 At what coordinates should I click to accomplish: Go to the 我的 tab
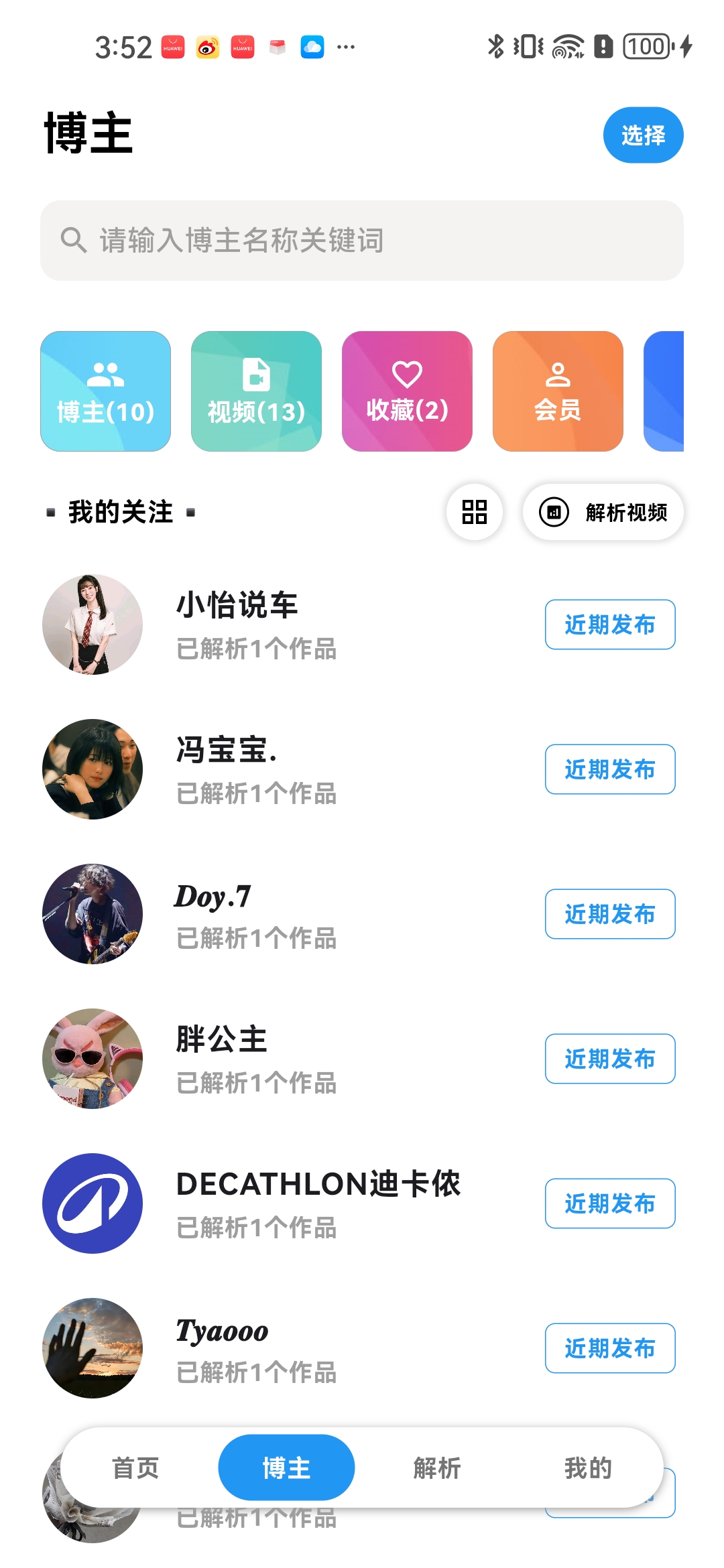[588, 1468]
